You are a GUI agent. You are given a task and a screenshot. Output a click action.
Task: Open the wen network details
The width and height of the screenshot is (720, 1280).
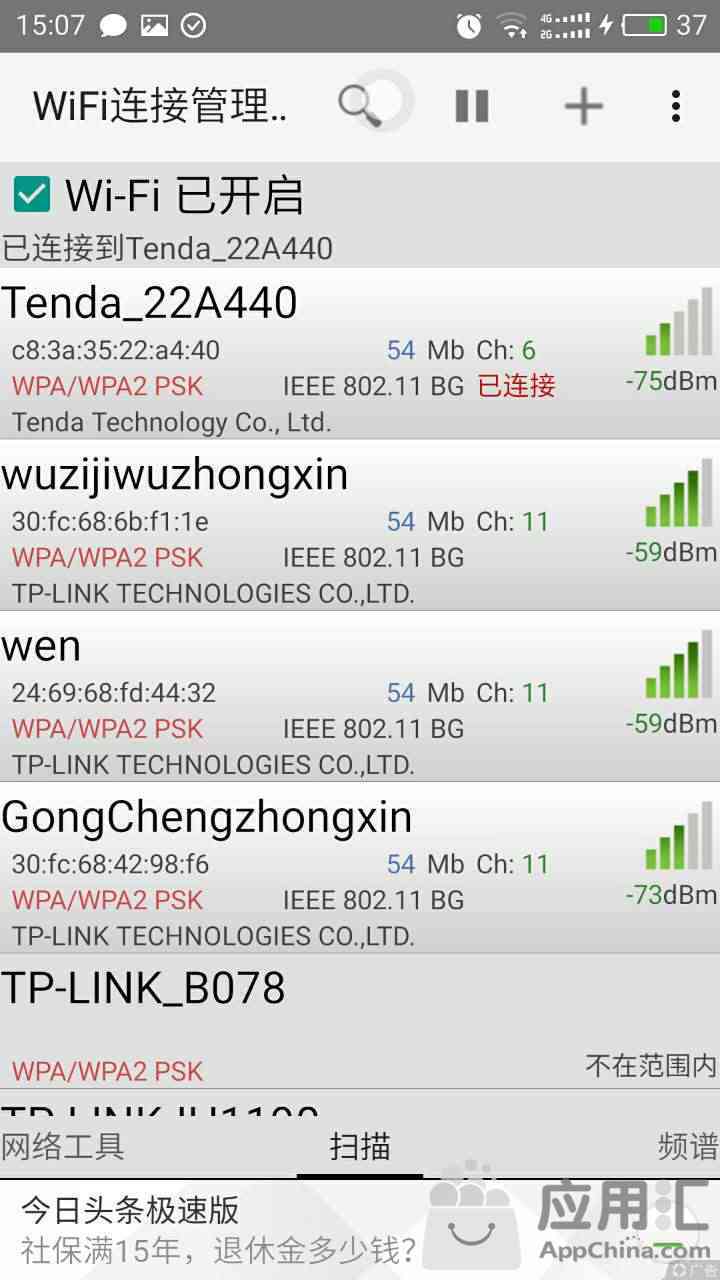[360, 697]
